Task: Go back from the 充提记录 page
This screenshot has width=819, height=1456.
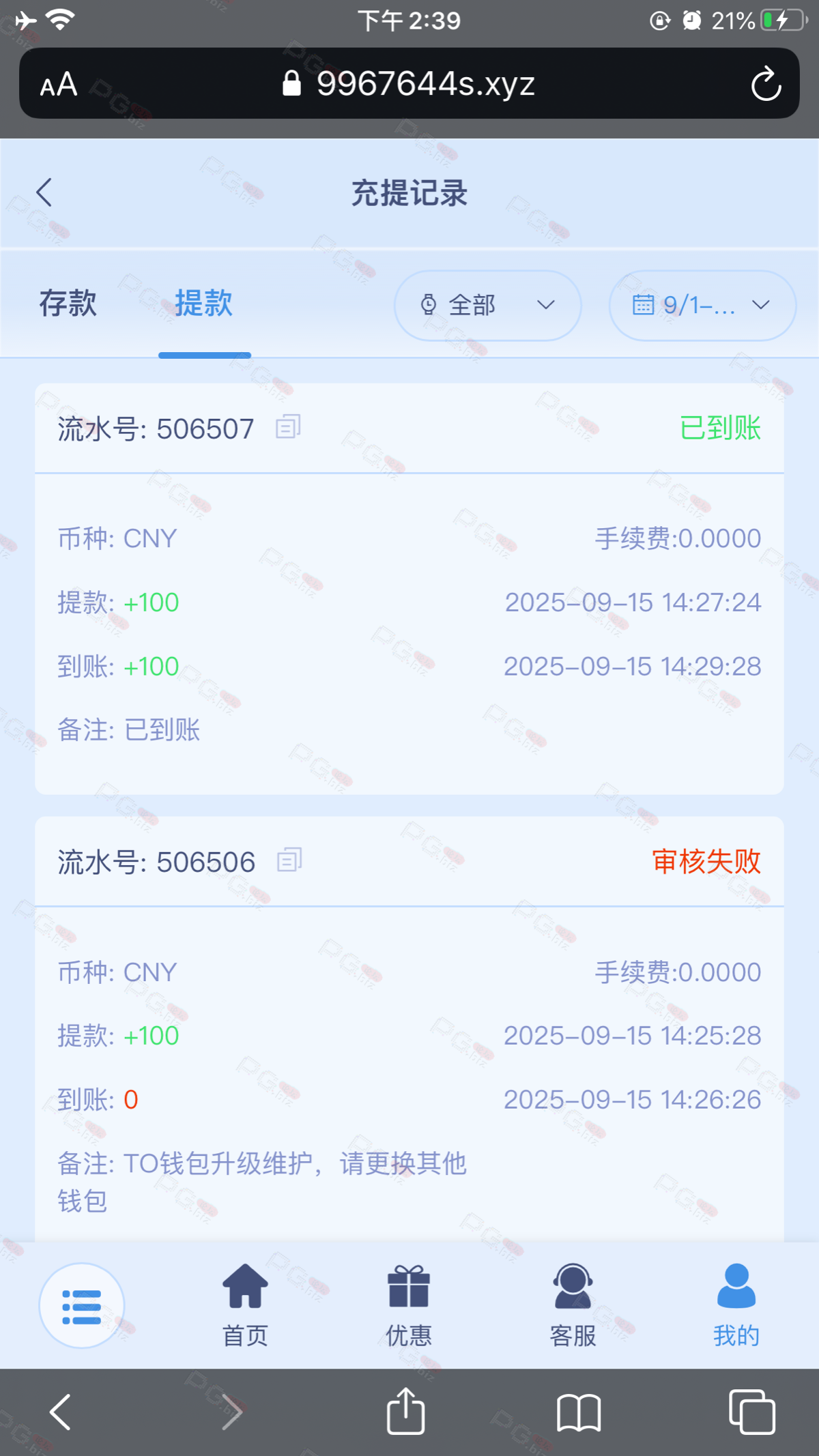Action: (x=45, y=192)
